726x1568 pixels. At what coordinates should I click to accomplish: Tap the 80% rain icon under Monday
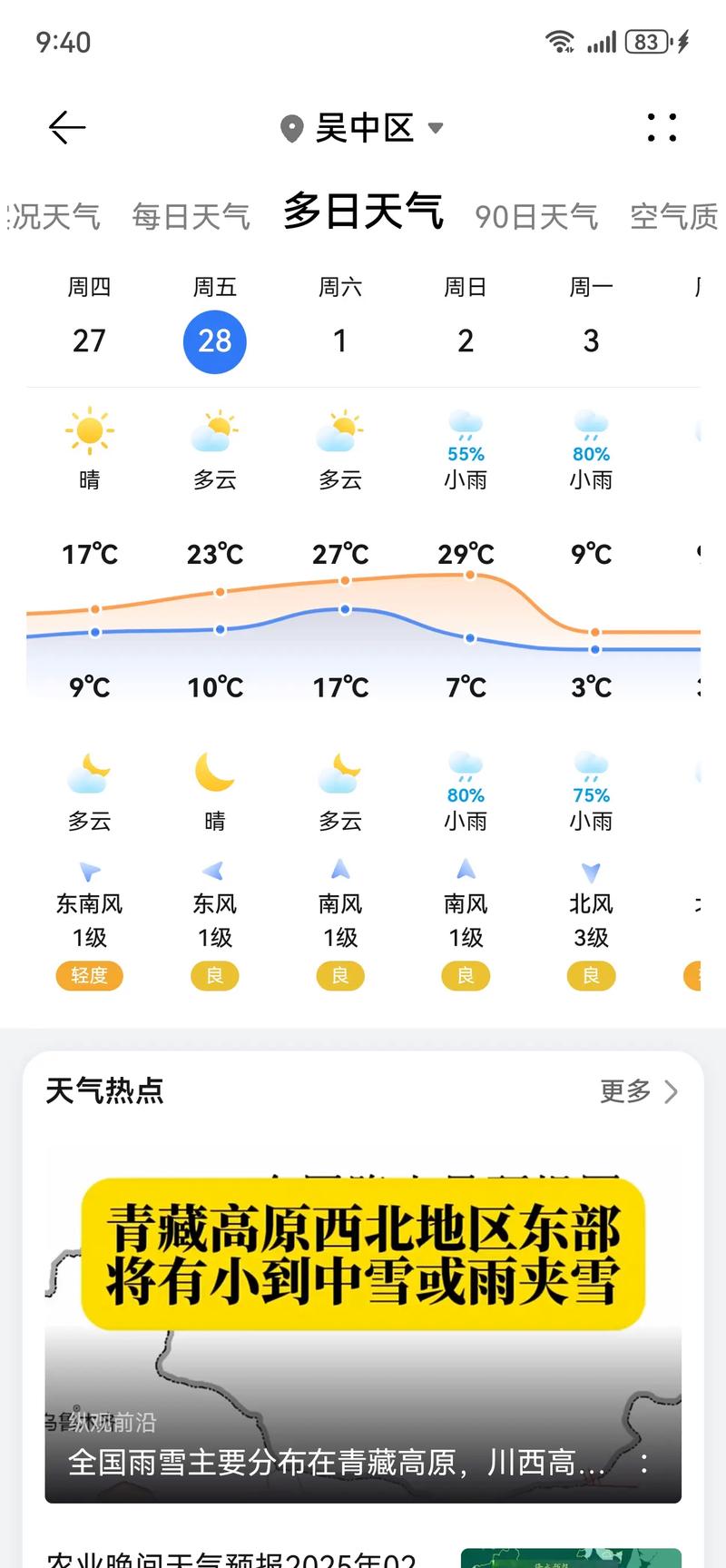click(x=591, y=427)
